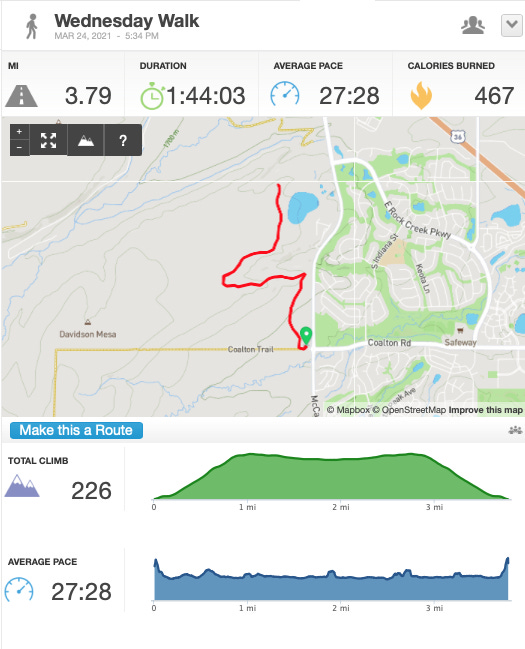The image size is (525, 649).
Task: Tap the green start marker on the map
Action: [306, 335]
